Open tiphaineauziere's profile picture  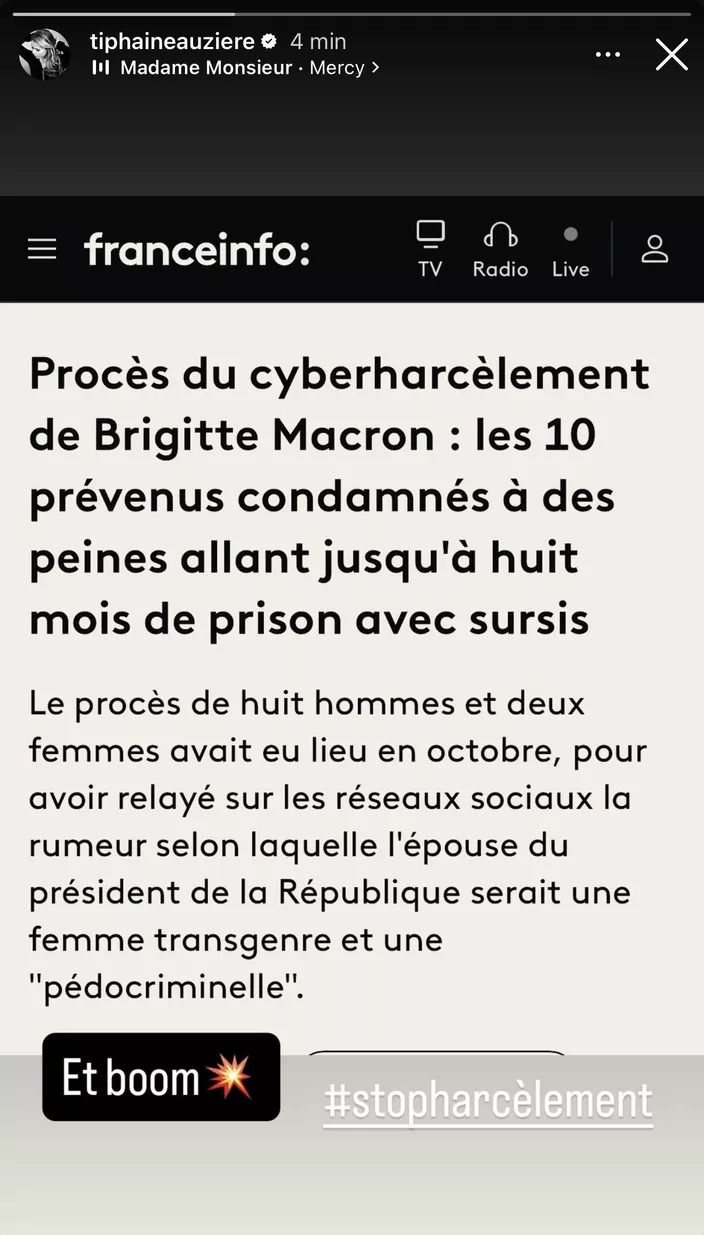coord(45,54)
